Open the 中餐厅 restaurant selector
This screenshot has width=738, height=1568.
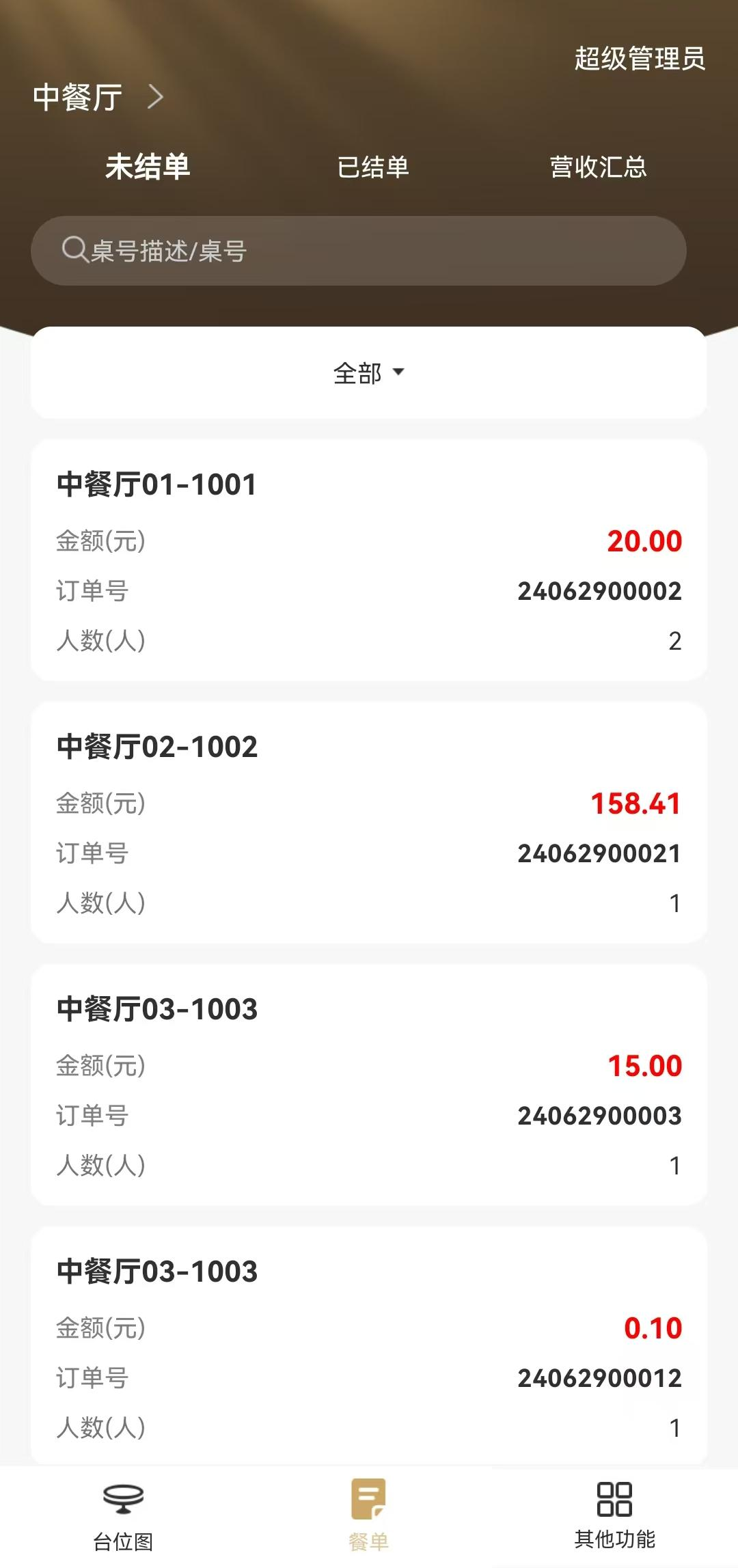point(98,97)
